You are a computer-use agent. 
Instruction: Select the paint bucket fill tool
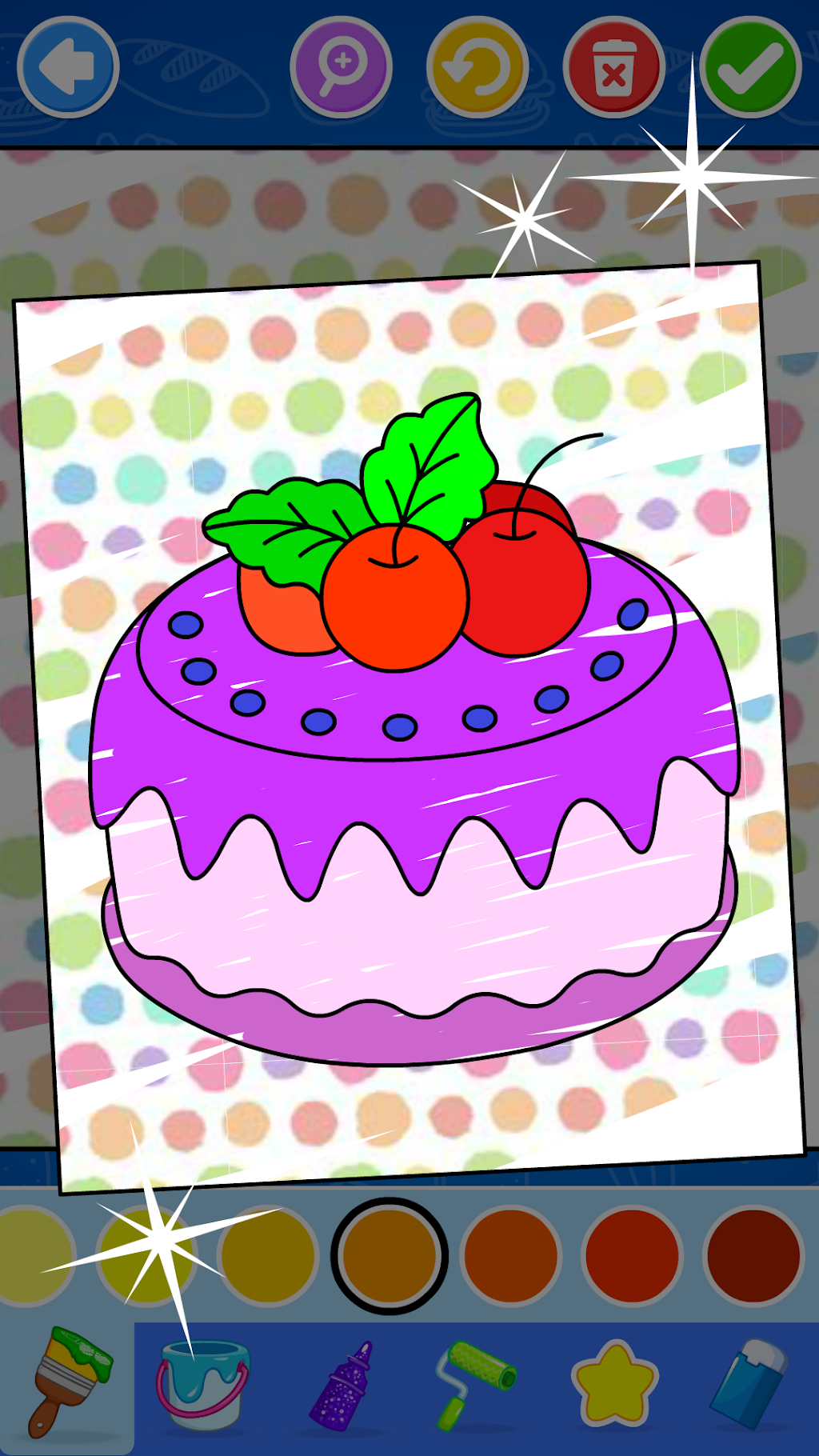[203, 1386]
